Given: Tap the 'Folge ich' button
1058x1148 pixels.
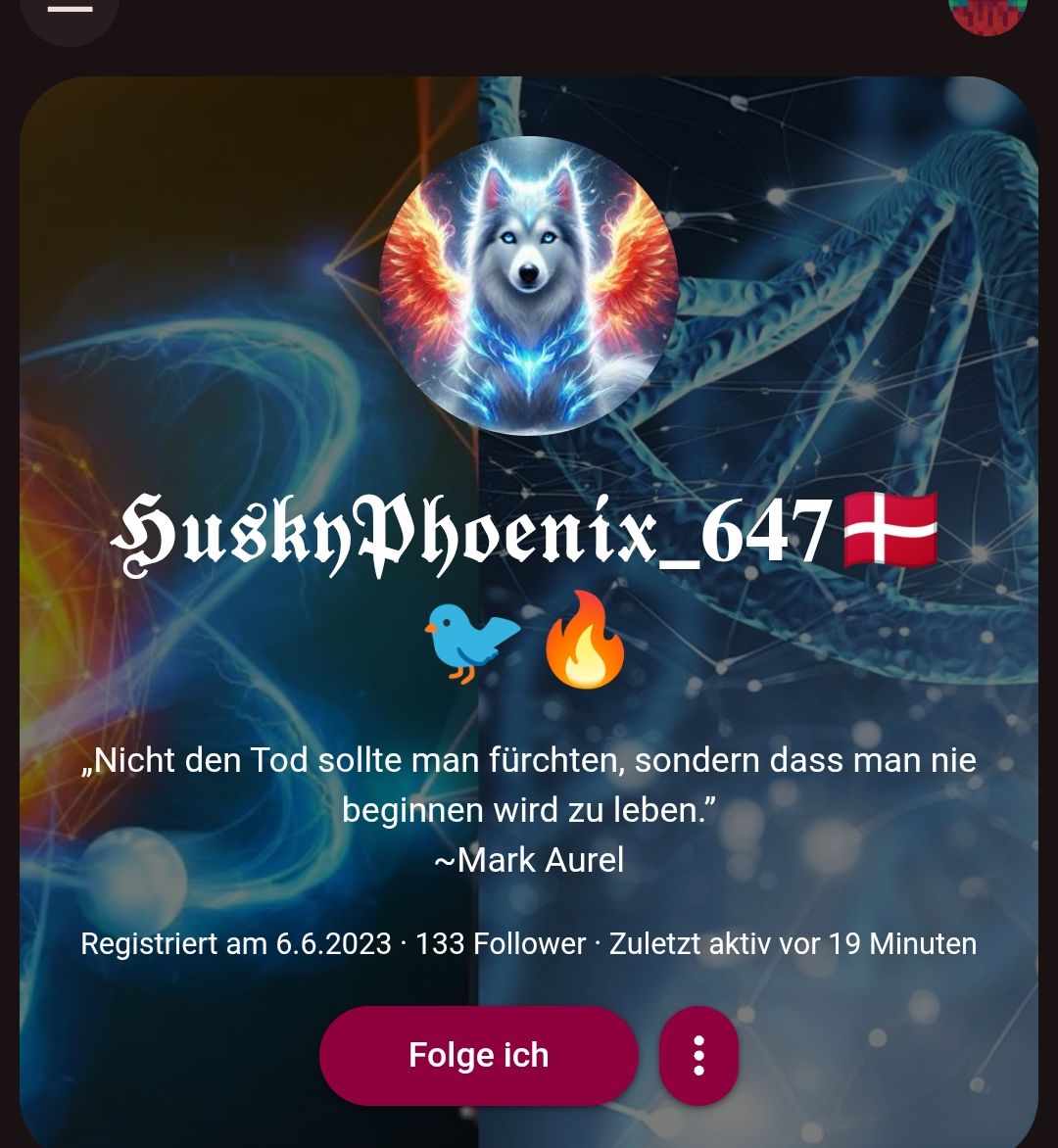Looking at the screenshot, I should tap(478, 1055).
